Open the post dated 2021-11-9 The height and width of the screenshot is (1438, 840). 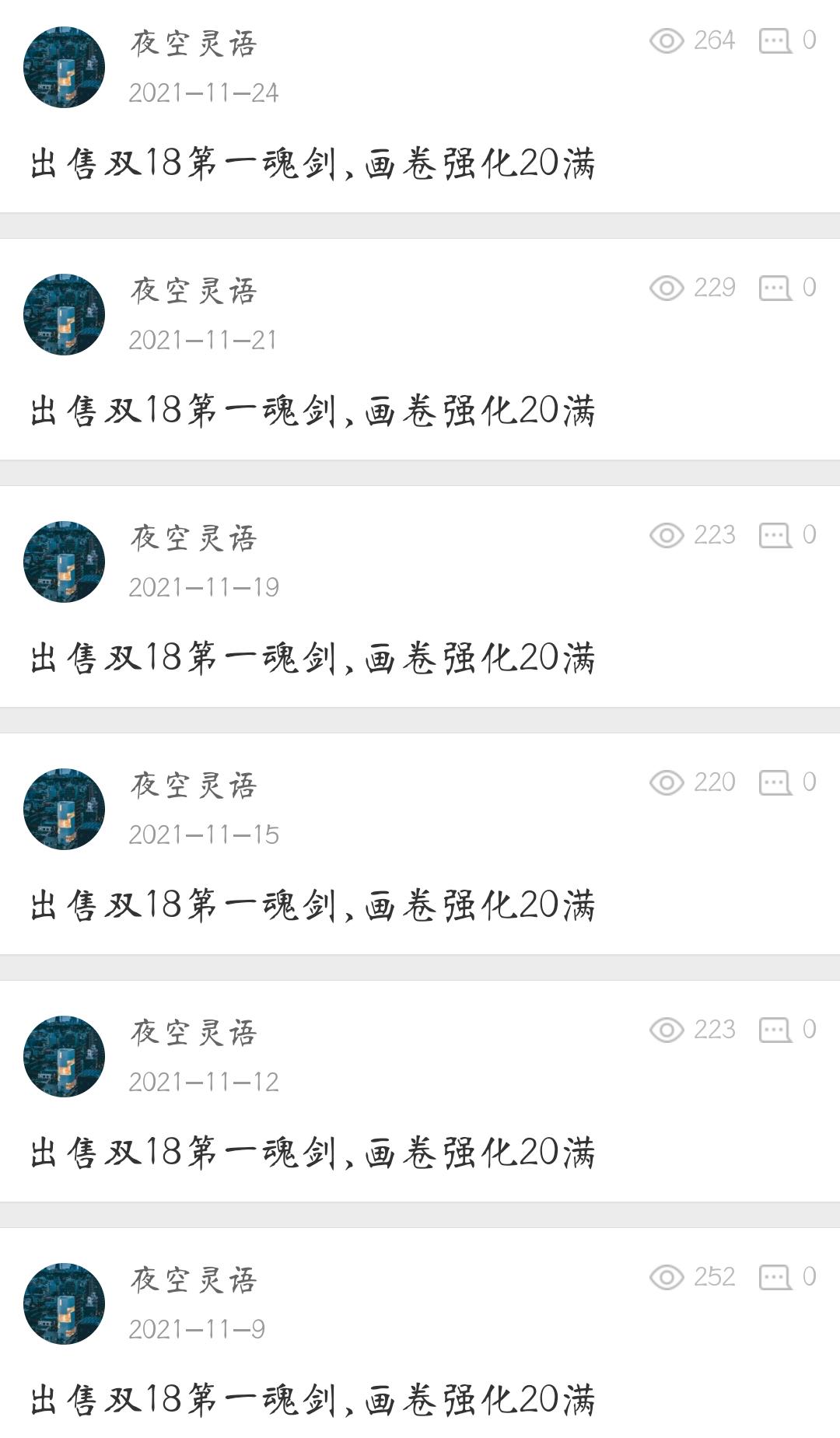pos(313,1400)
